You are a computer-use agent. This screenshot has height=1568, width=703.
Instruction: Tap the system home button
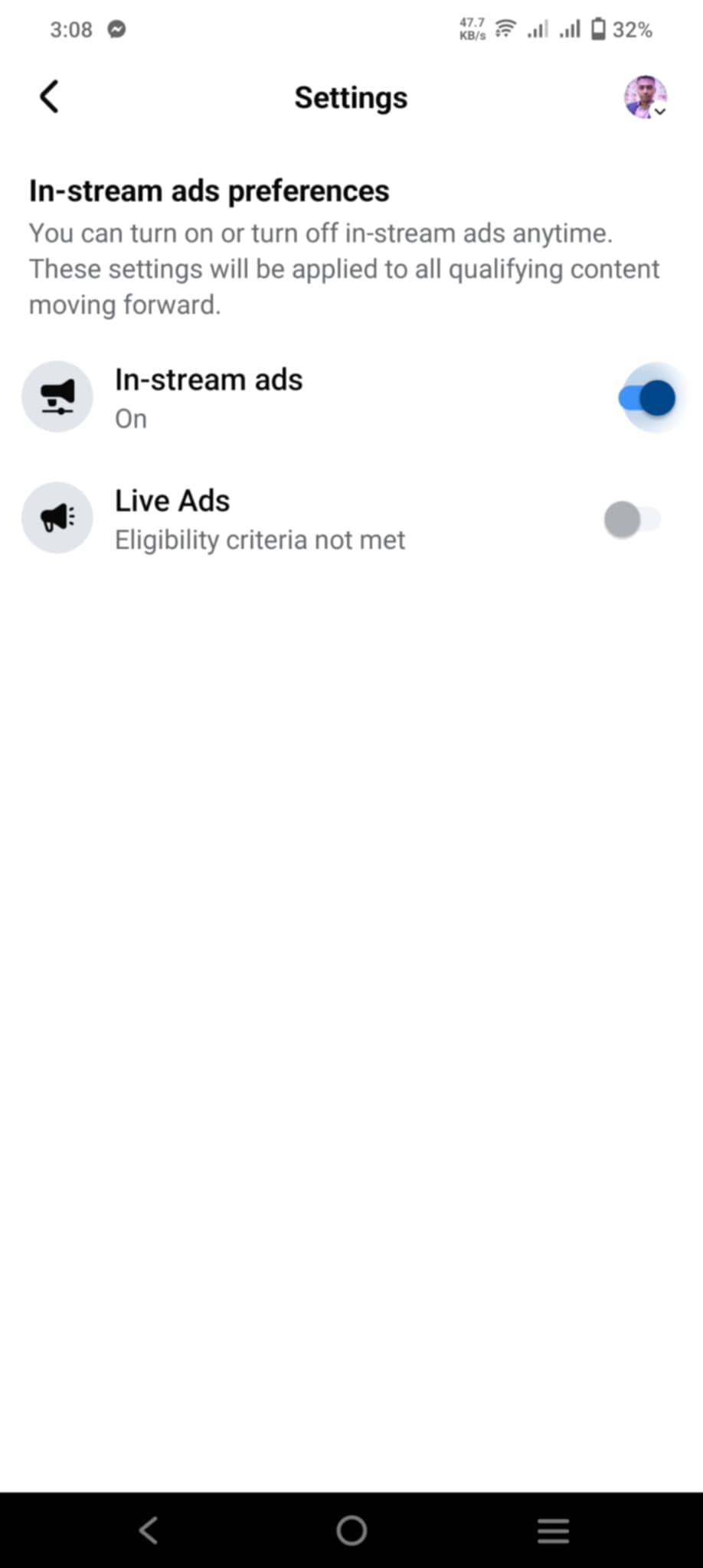click(351, 1530)
